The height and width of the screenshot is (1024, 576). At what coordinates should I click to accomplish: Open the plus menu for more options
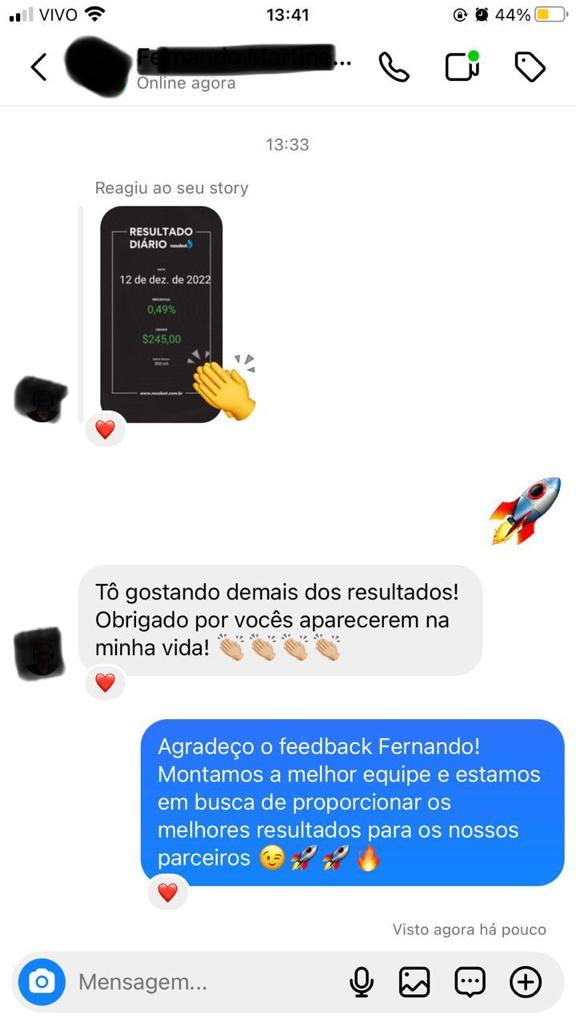[525, 982]
